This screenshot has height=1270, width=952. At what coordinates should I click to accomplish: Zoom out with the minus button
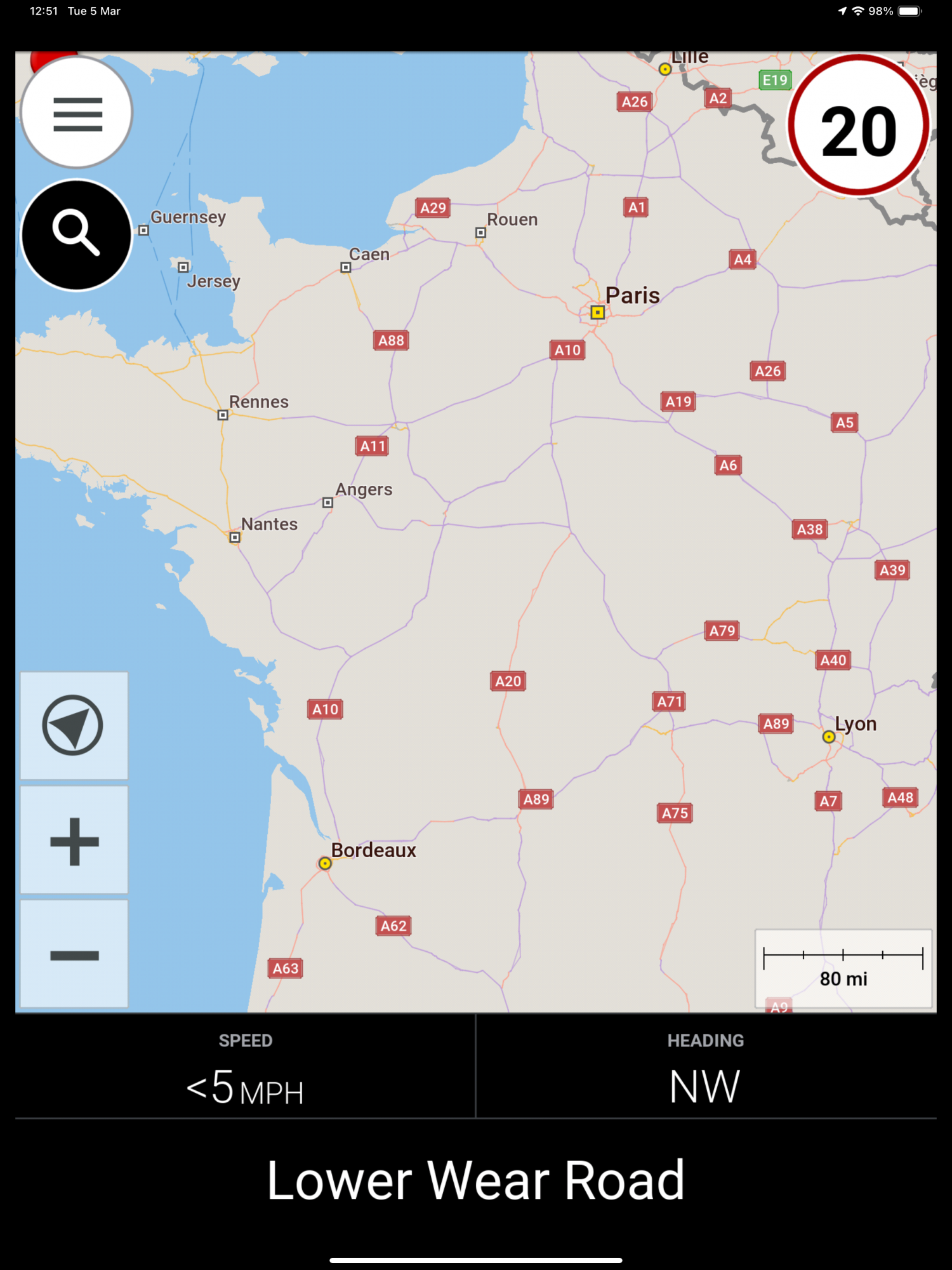tap(74, 954)
